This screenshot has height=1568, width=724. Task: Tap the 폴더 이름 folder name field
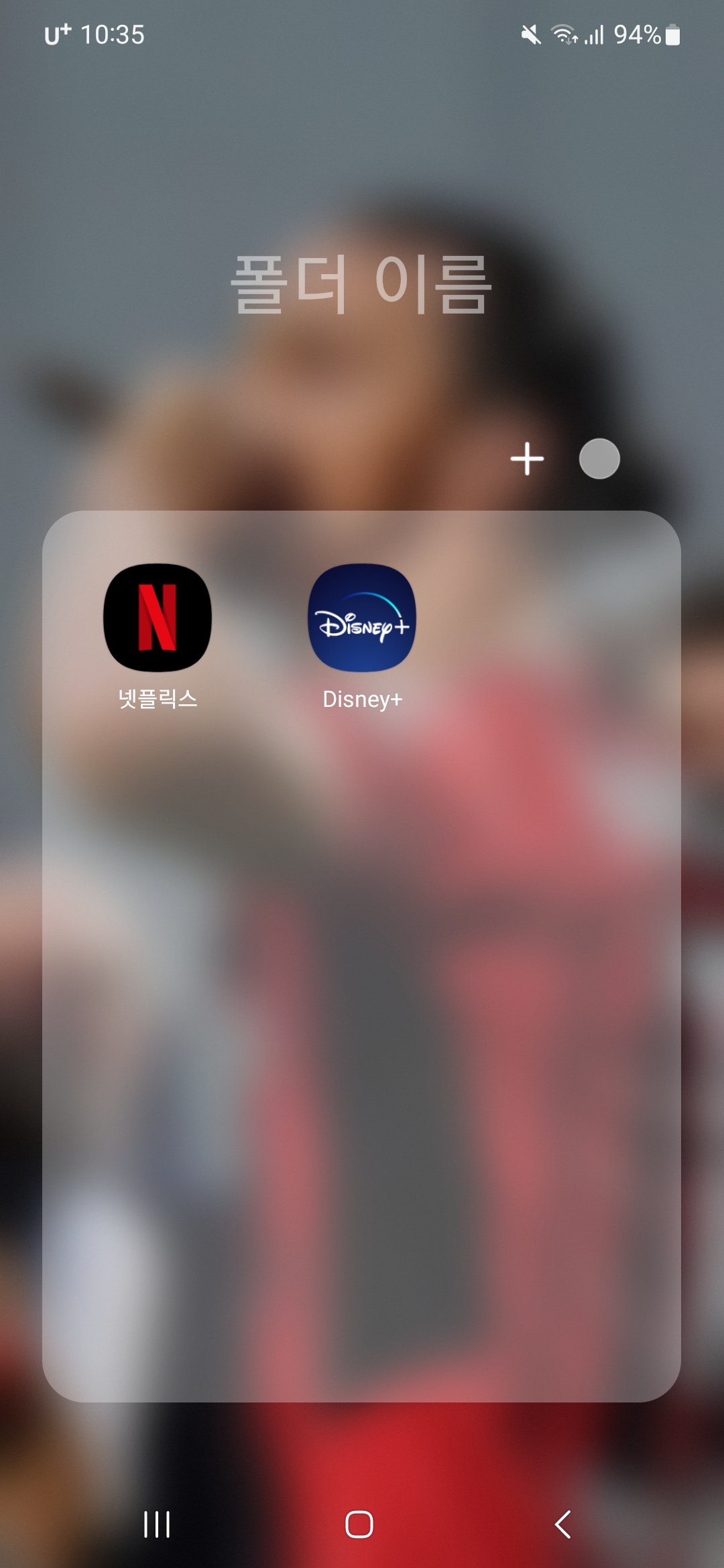coord(361,284)
